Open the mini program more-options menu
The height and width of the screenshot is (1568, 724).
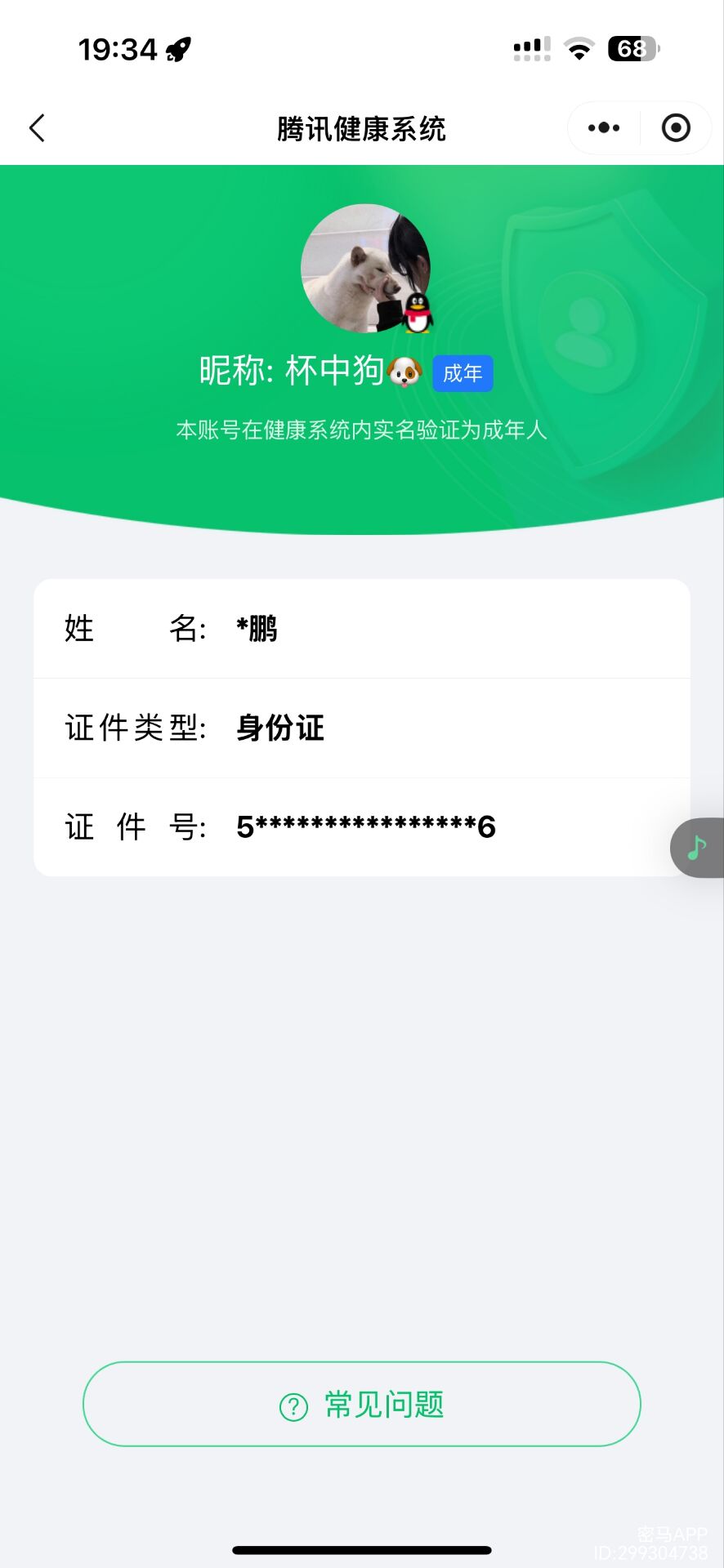click(x=604, y=128)
